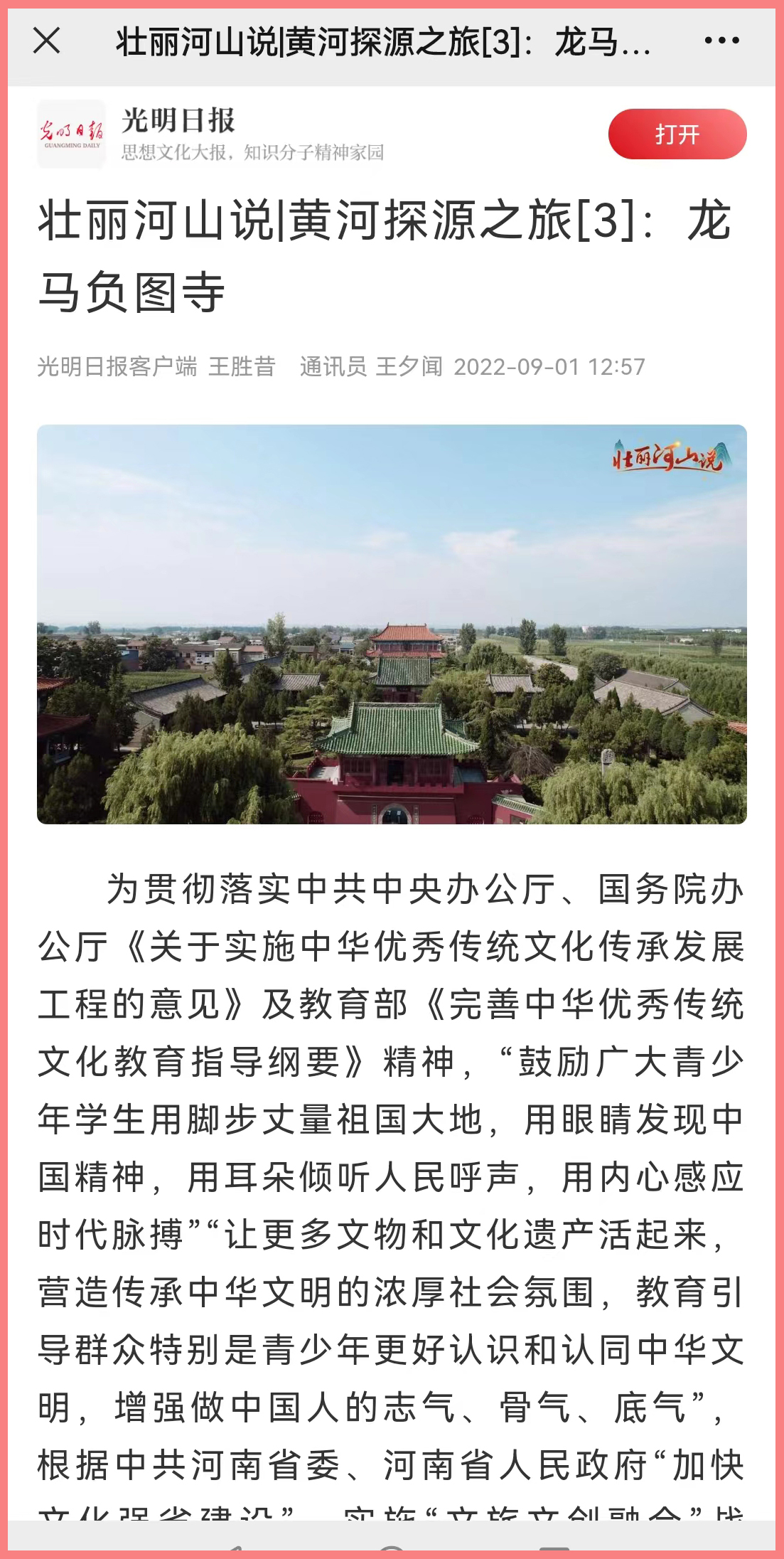The width and height of the screenshot is (784, 1559).
Task: Tap the red 打开 button
Action: 677,134
